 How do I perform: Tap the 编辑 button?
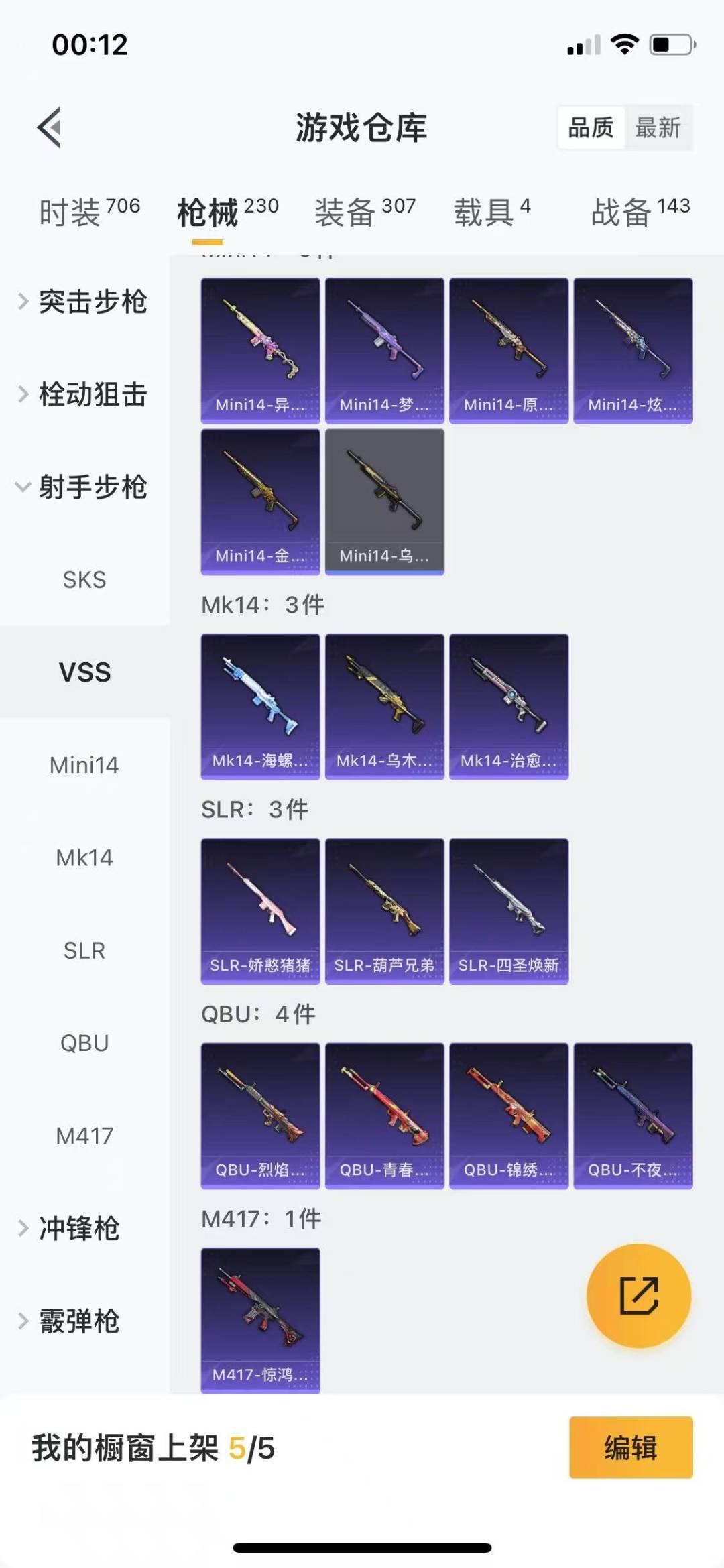630,1447
